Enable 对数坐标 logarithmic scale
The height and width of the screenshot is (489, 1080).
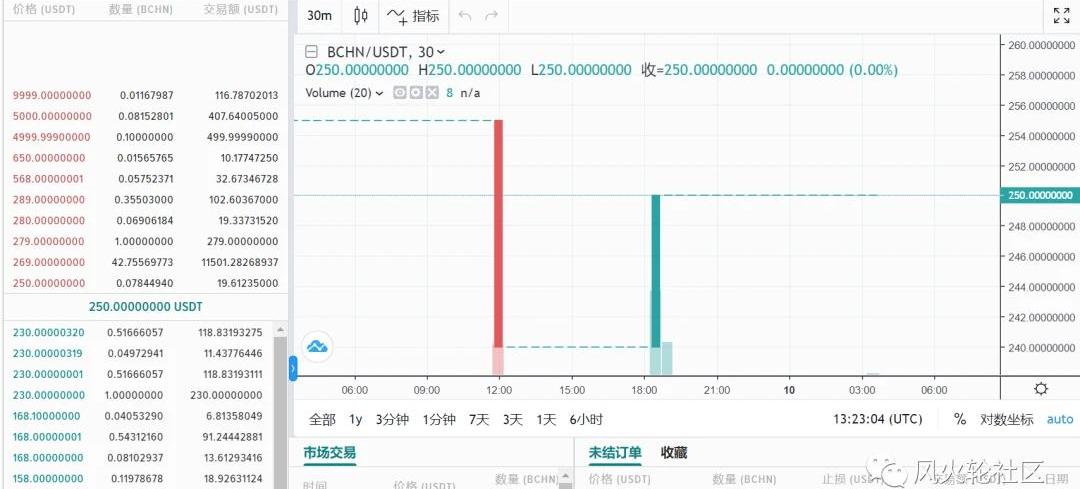1006,420
